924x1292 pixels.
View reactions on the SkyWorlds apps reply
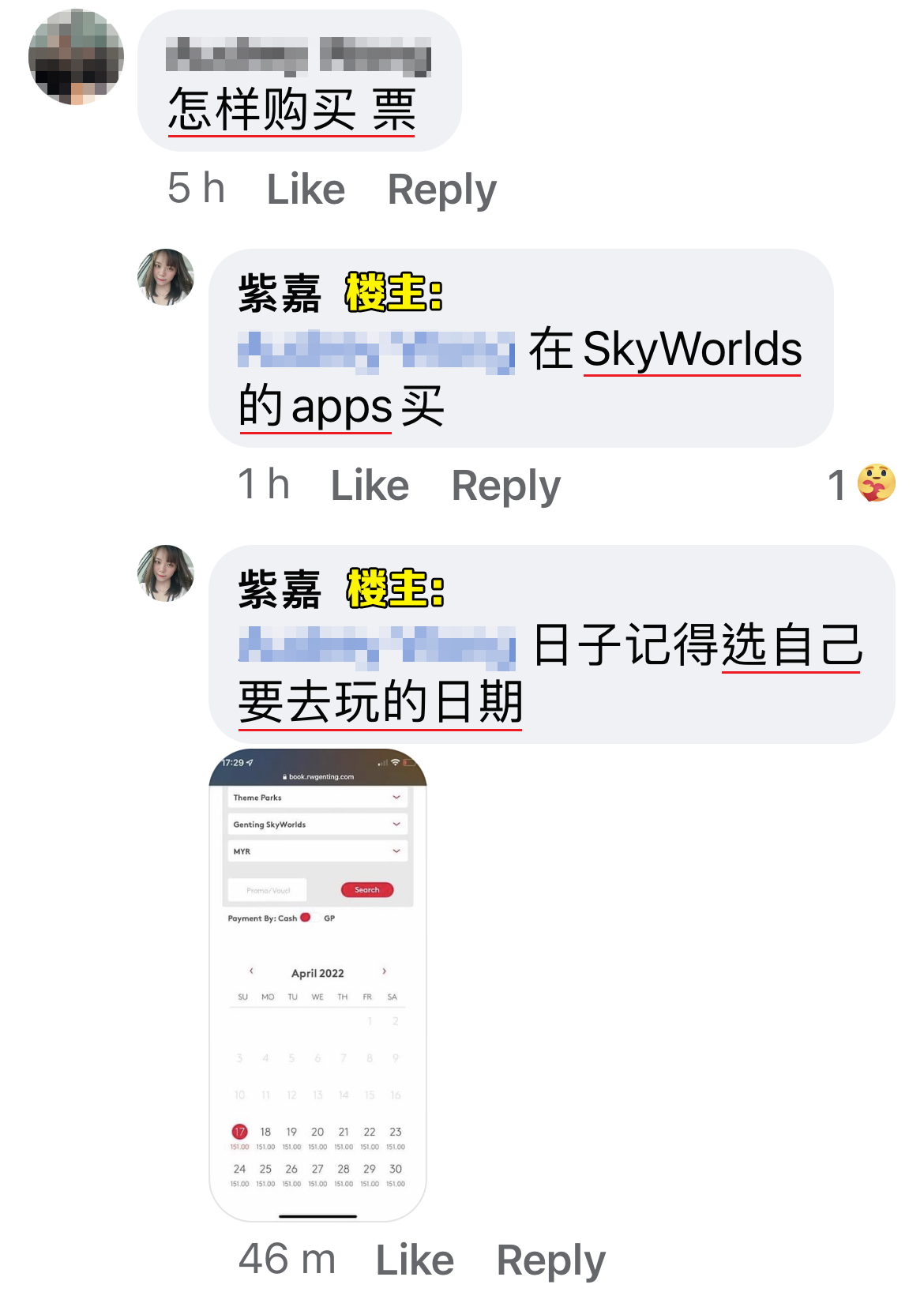(862, 484)
